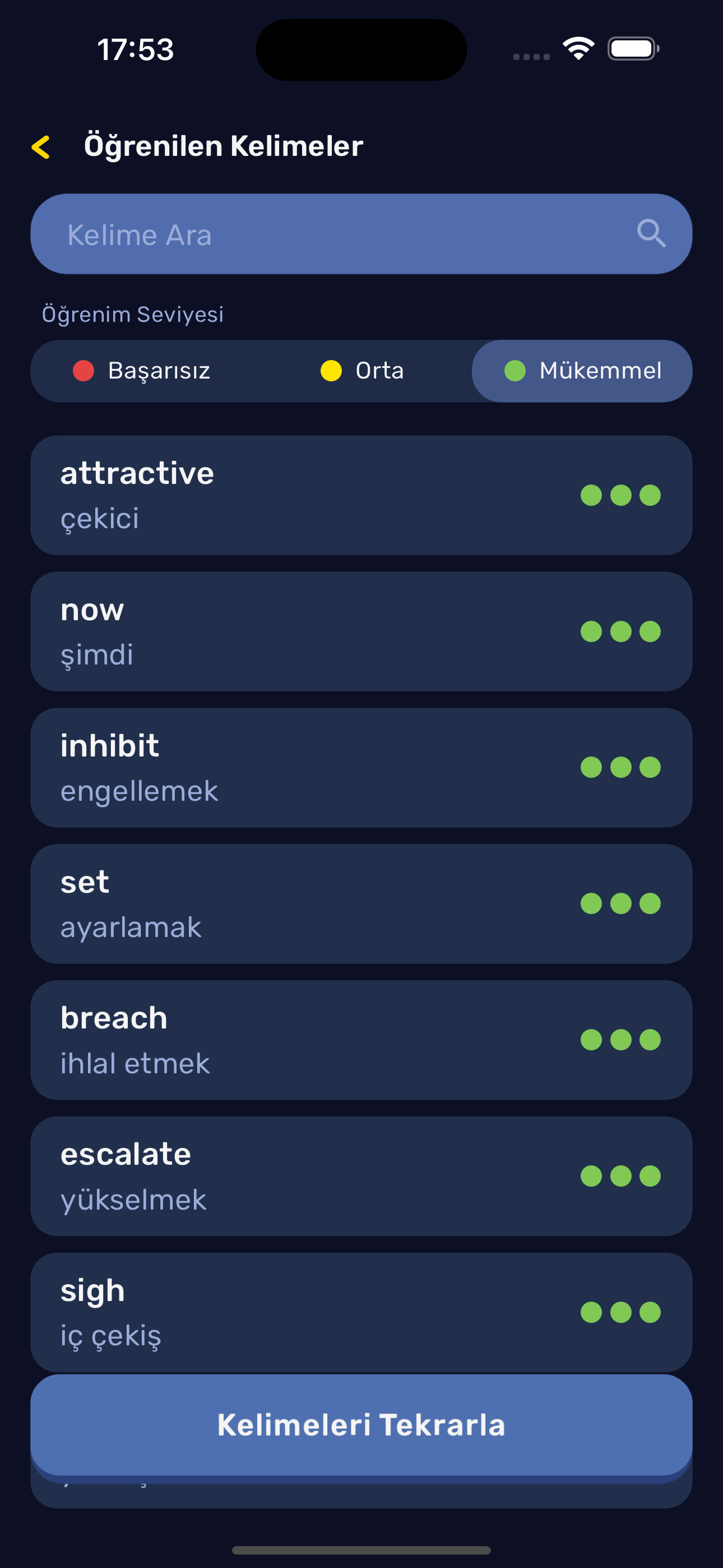Open the three-dot menu for now

[620, 631]
